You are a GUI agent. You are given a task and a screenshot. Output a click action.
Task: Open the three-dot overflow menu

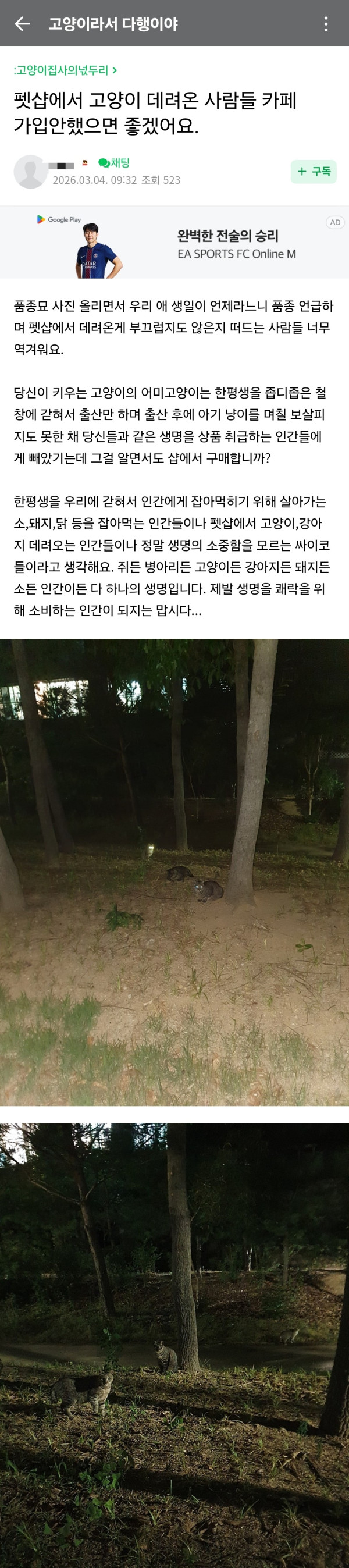tap(326, 24)
